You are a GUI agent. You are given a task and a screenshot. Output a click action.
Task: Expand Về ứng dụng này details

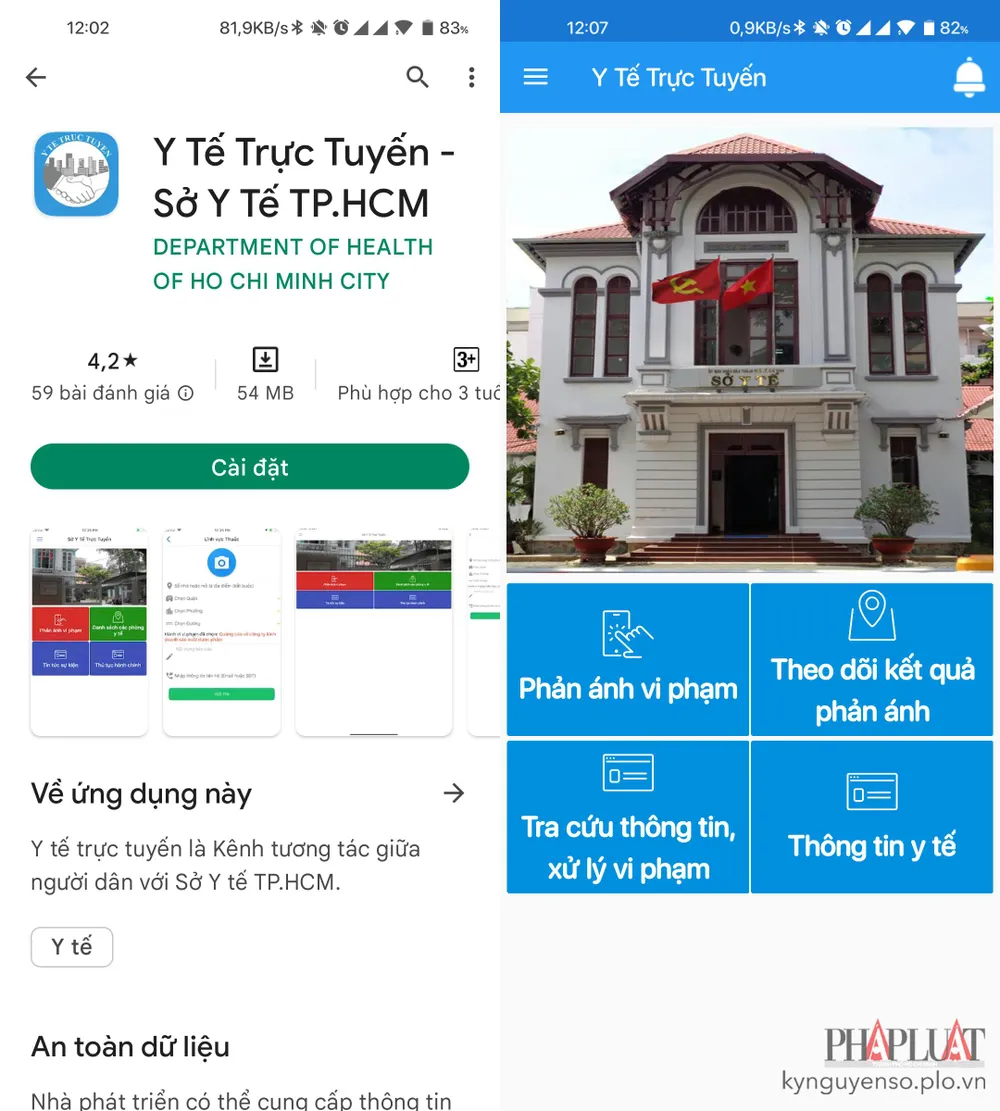[455, 793]
